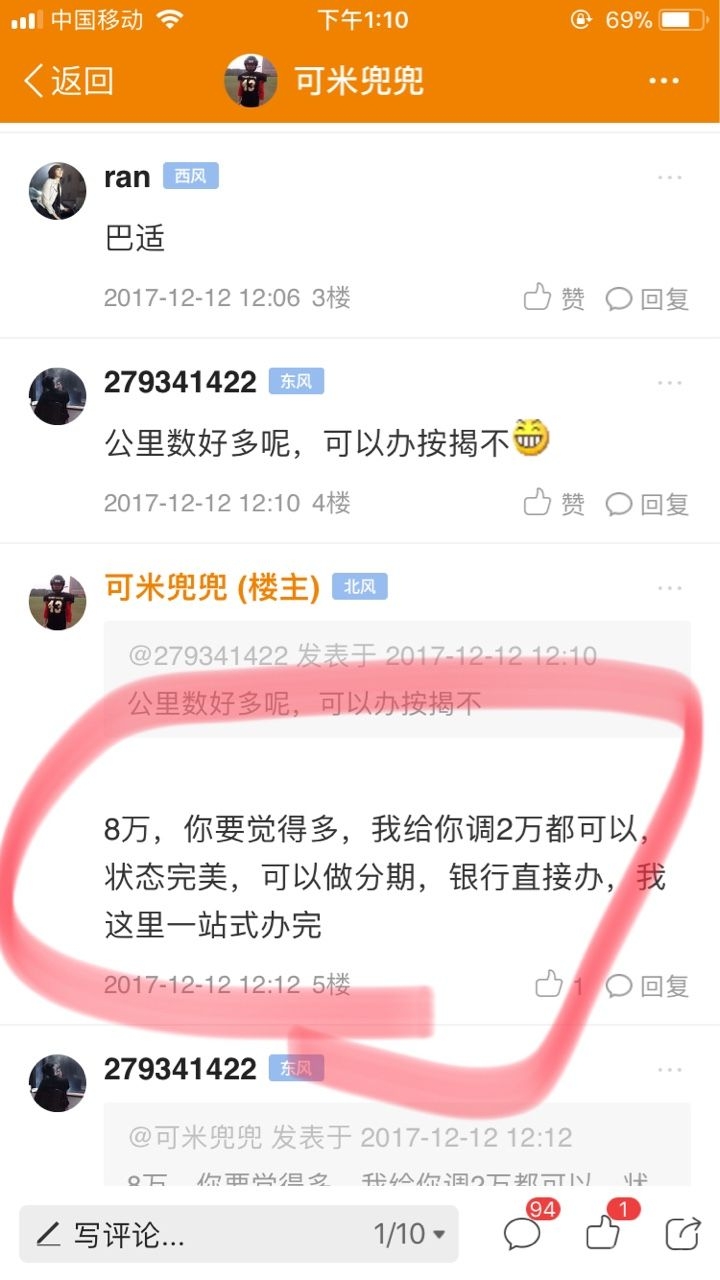Open the 1/10 page selector dropdown
This screenshot has height=1280, width=720.
coord(409,1234)
